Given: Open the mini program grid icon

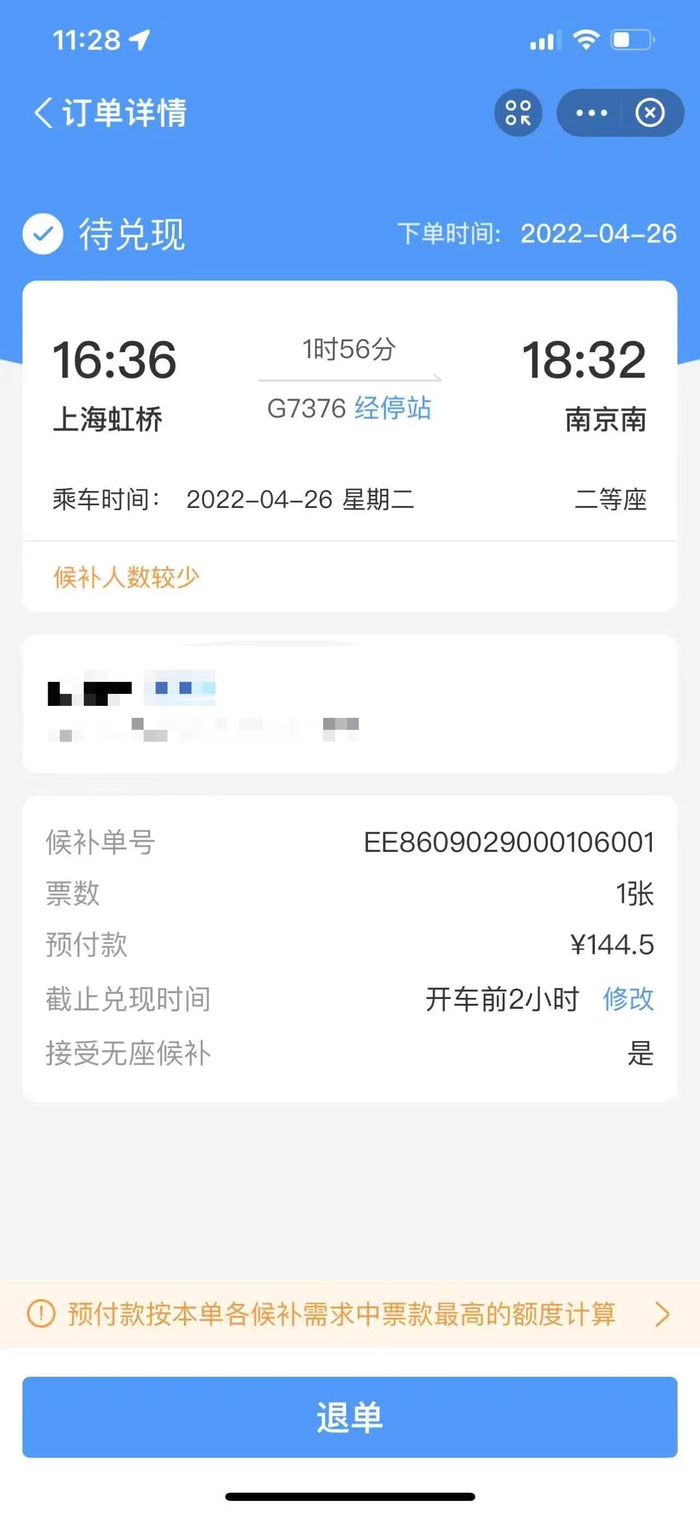Looking at the screenshot, I should pos(518,113).
